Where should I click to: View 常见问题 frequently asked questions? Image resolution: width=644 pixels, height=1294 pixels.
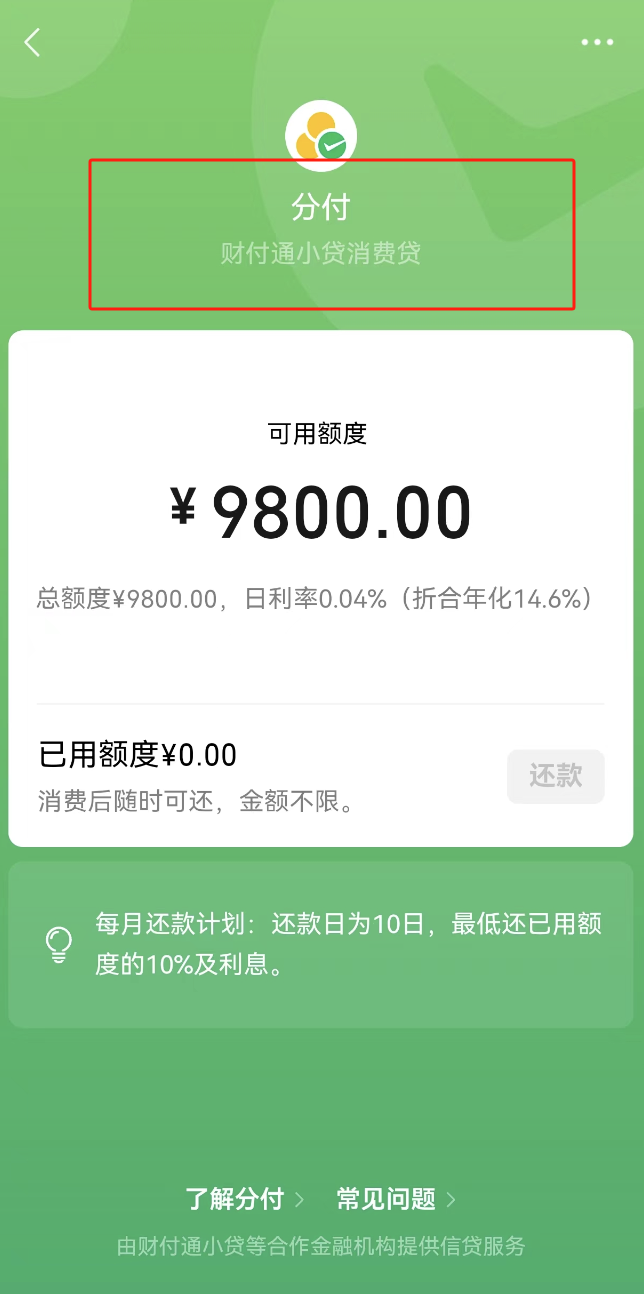[x=396, y=1199]
